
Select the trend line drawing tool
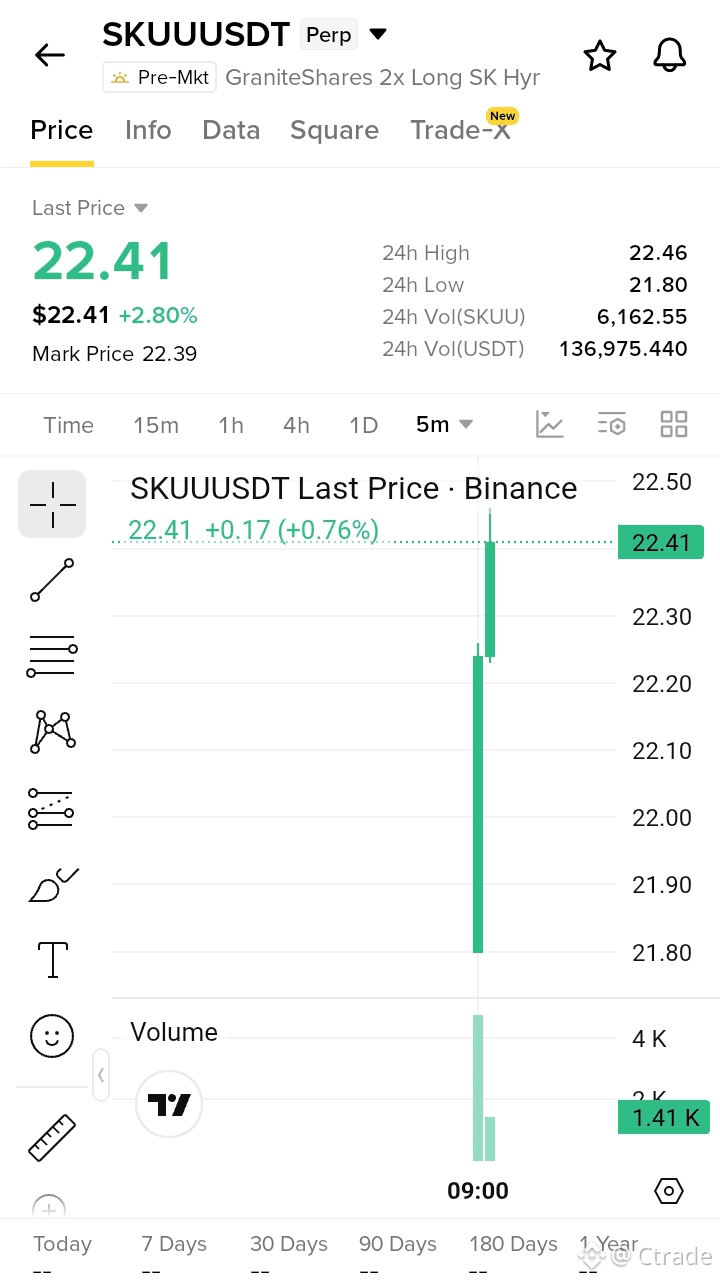52,580
